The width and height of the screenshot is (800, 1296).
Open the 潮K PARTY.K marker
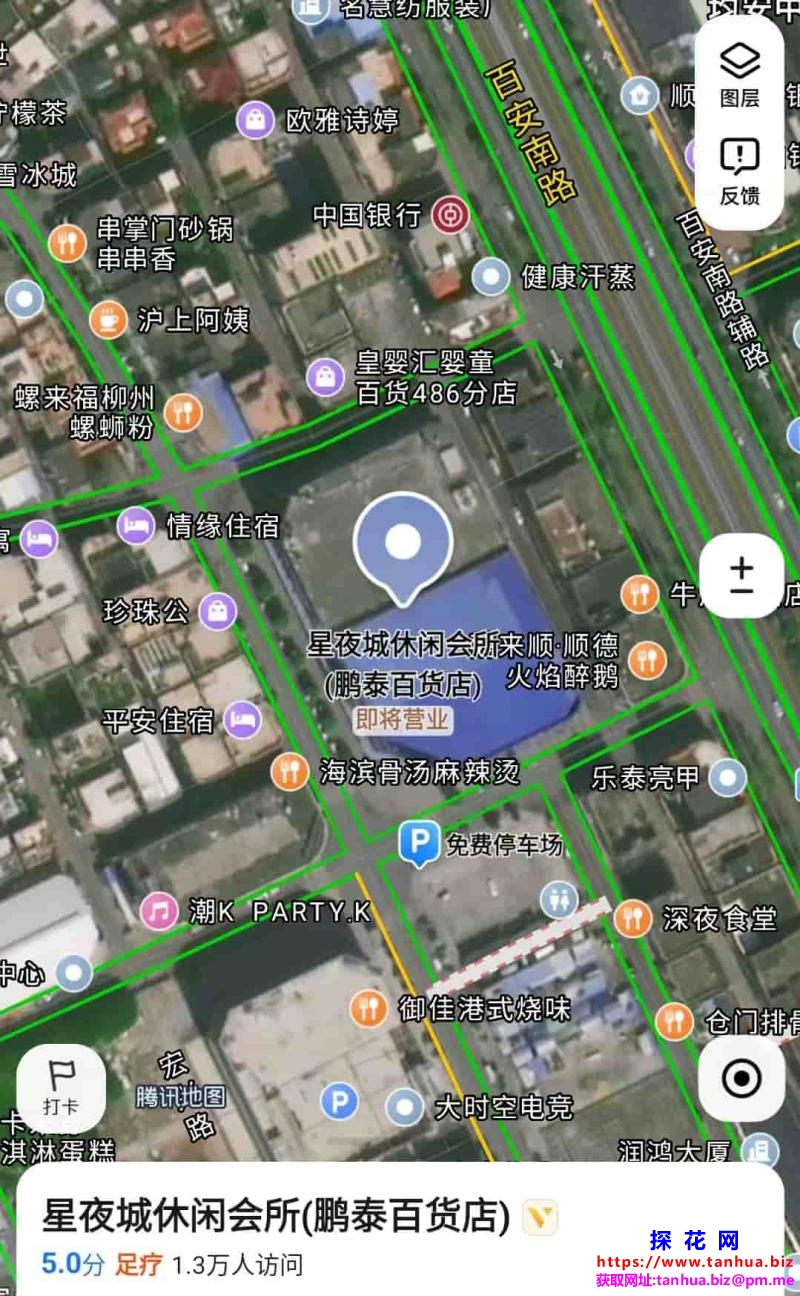click(x=159, y=911)
